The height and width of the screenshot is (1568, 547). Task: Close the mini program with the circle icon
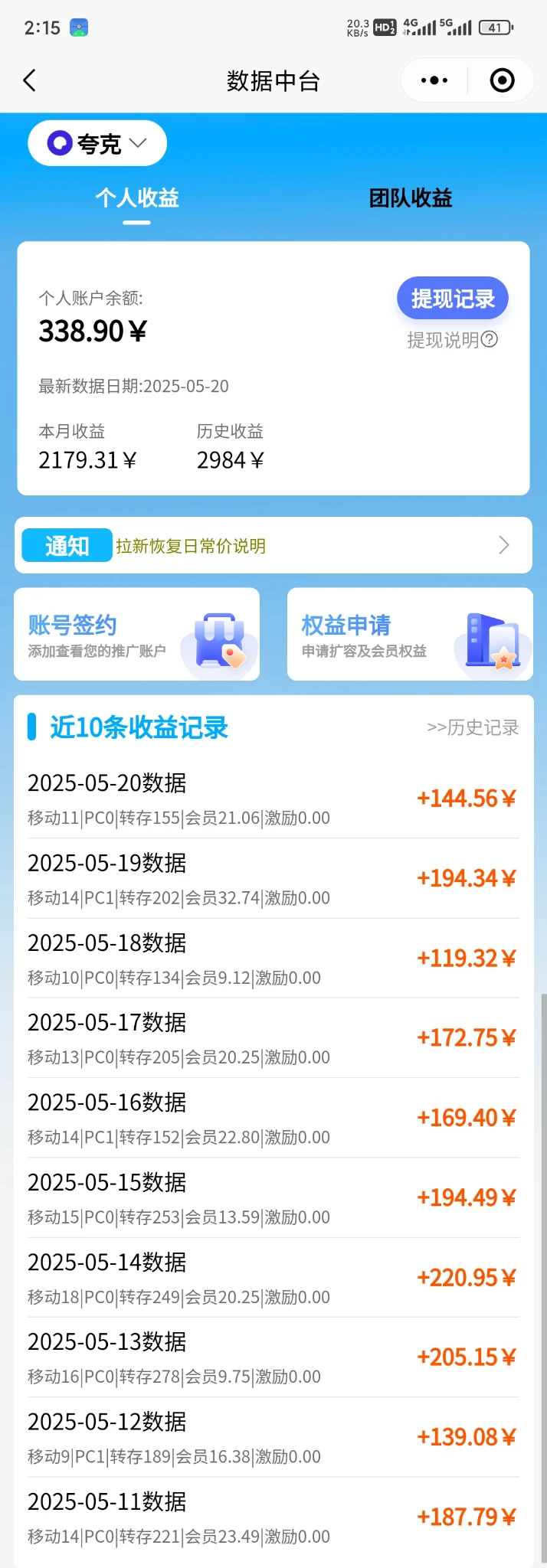(502, 80)
